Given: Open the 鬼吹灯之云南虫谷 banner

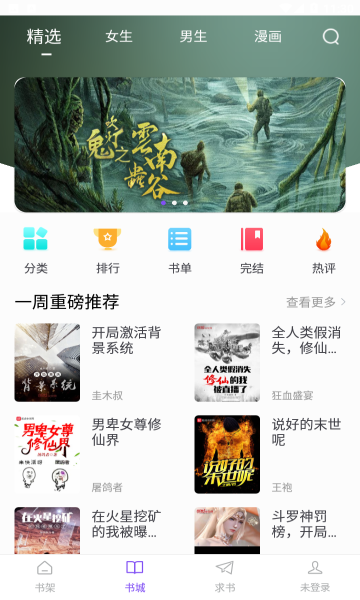Looking at the screenshot, I should click(x=180, y=145).
